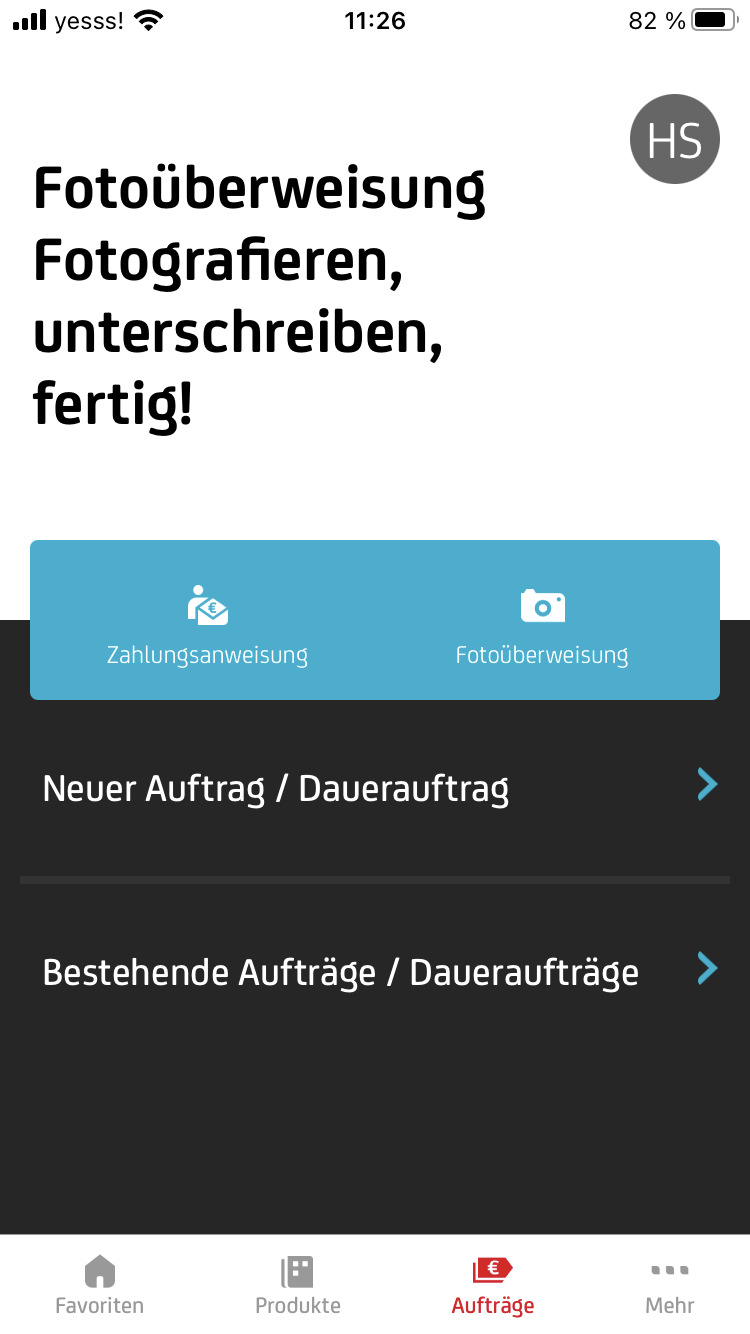
Task: Open the HS profile avatar
Action: pyautogui.click(x=675, y=139)
